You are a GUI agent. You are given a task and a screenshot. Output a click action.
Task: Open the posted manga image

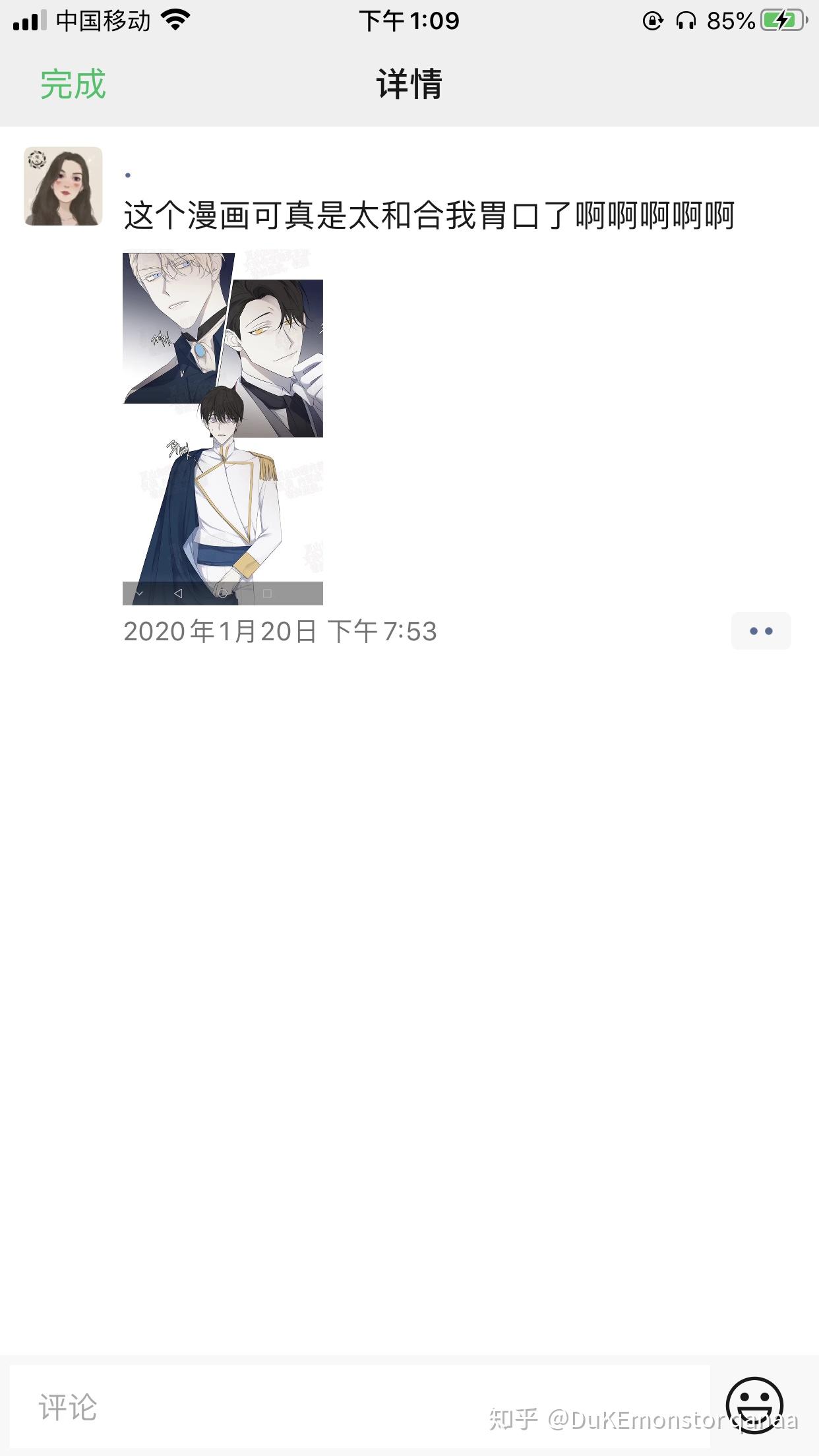tap(223, 429)
